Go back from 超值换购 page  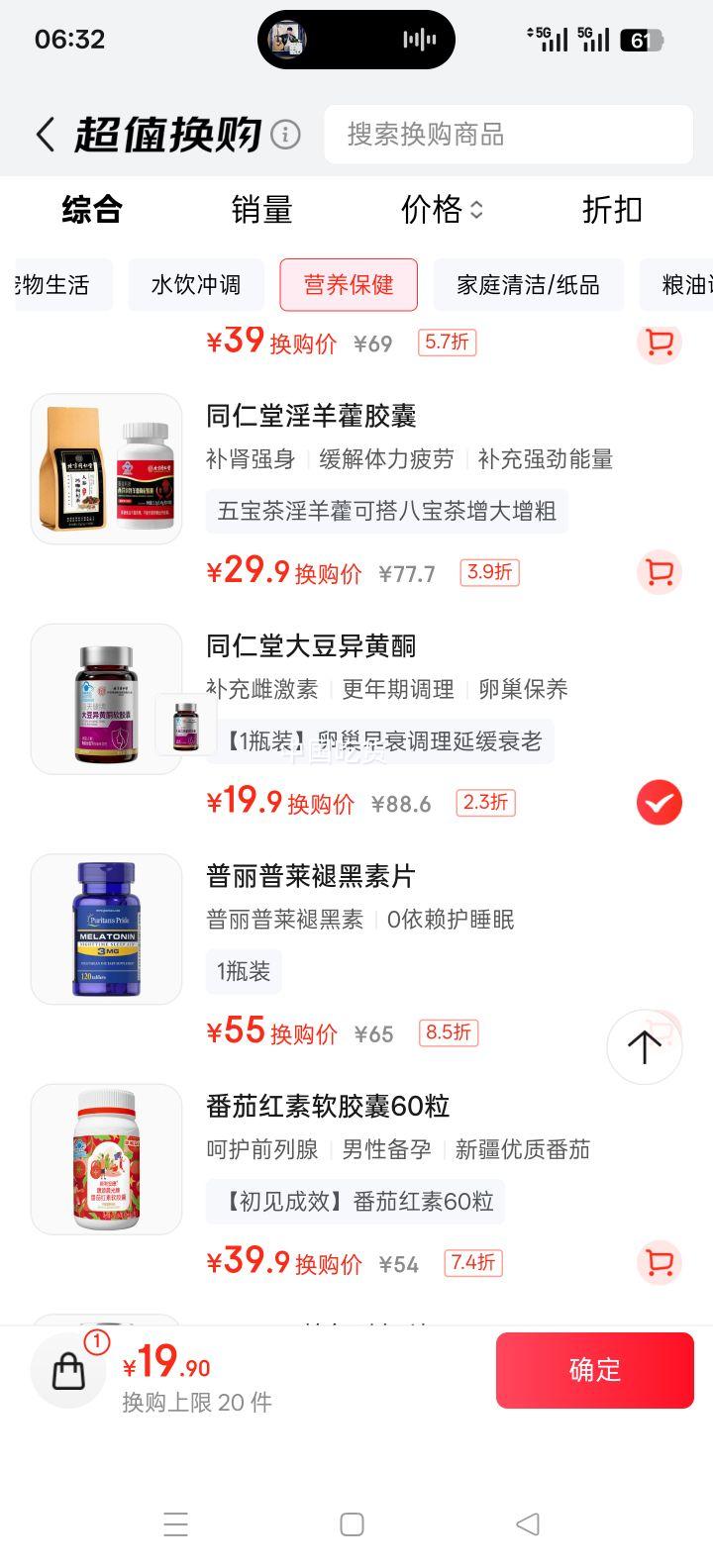point(45,135)
